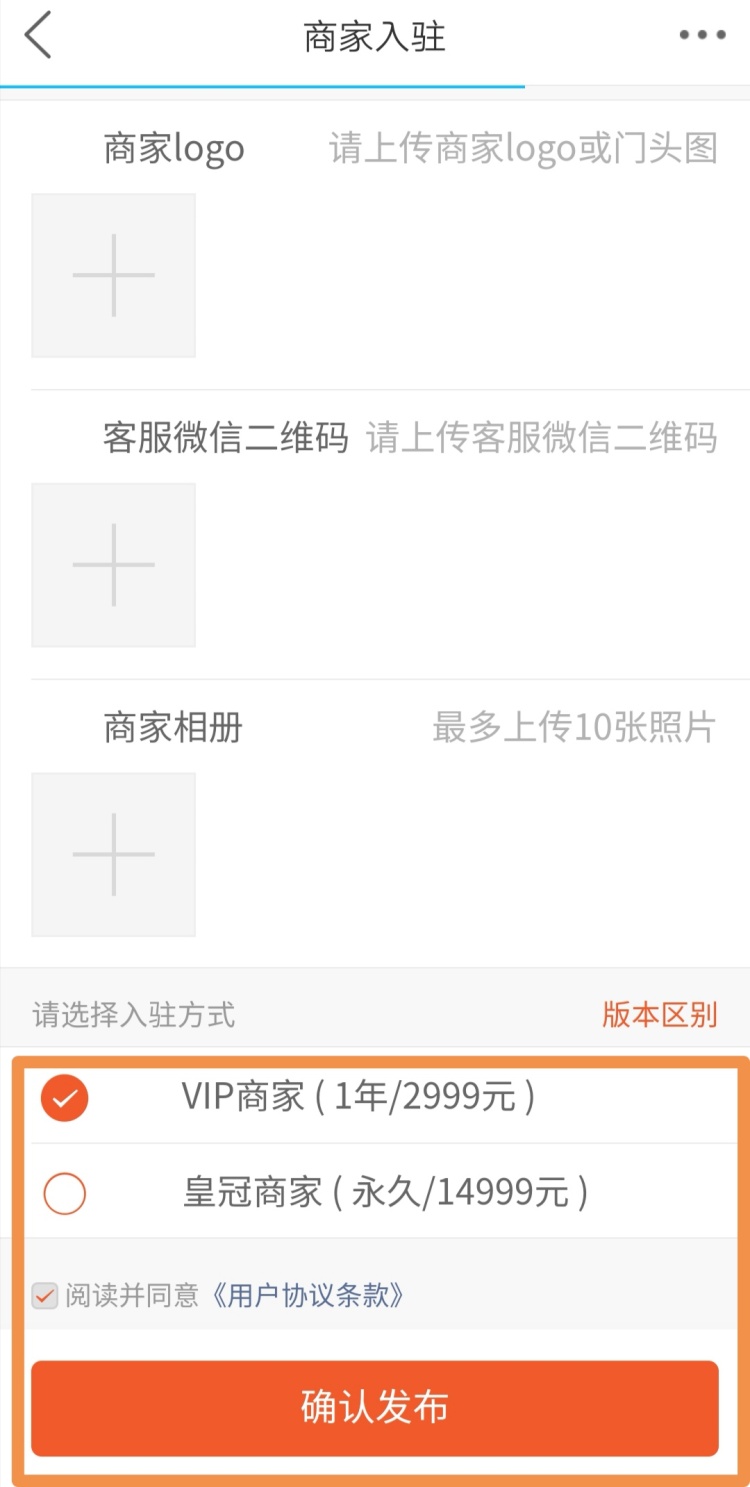
Task: Open the three-dot overflow menu
Action: click(702, 36)
